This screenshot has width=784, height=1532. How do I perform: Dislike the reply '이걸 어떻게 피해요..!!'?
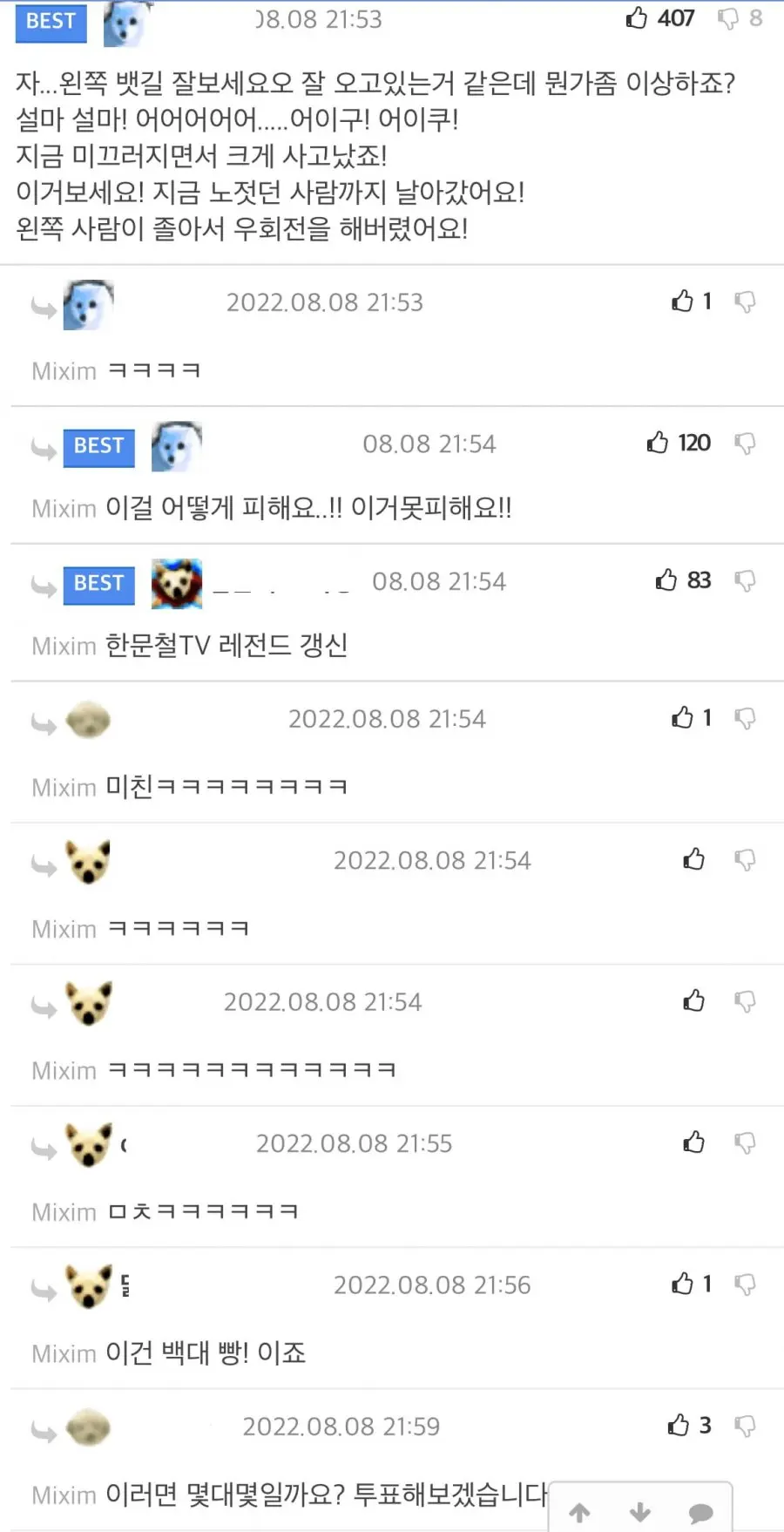(745, 444)
